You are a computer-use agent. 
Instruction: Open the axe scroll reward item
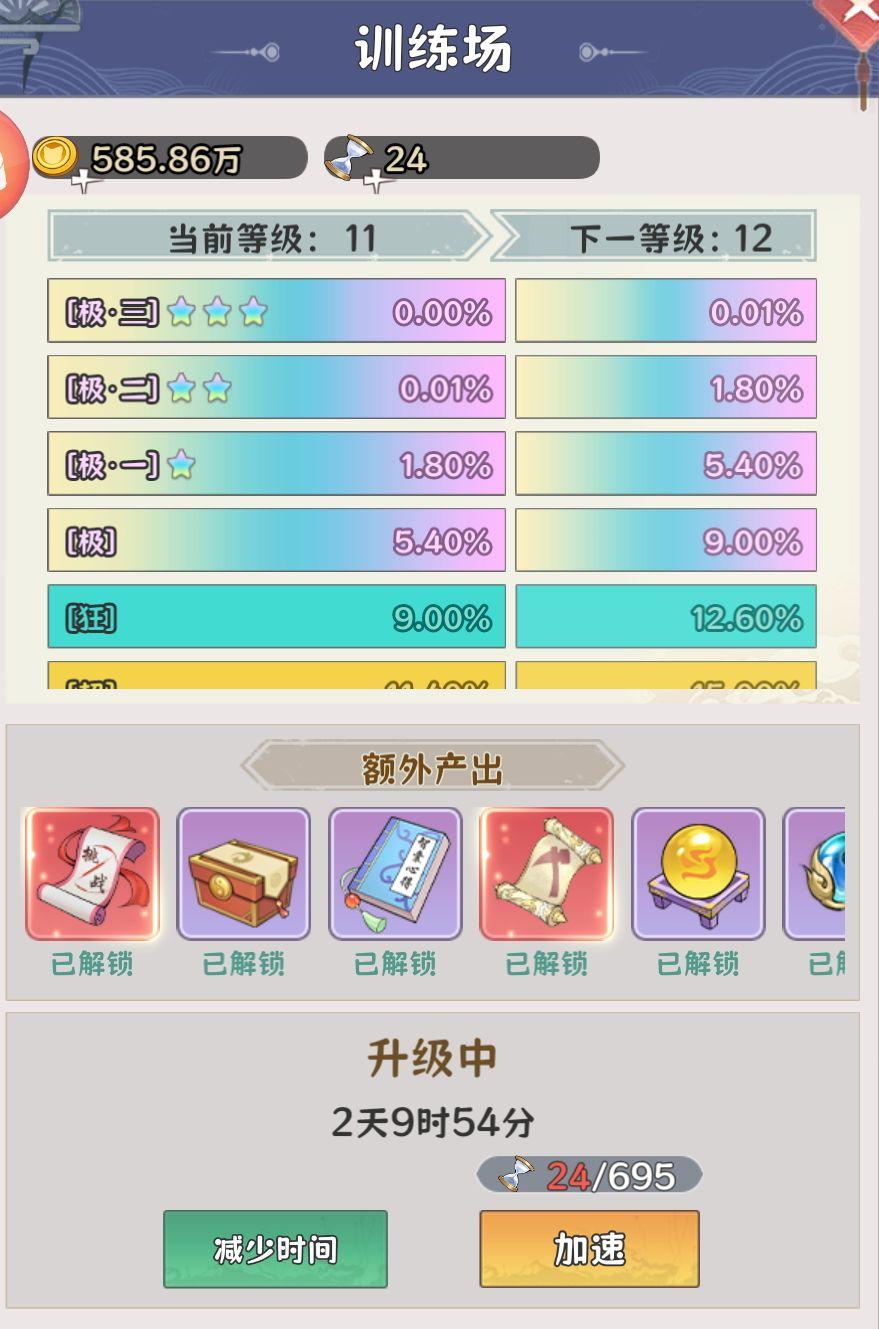[547, 874]
